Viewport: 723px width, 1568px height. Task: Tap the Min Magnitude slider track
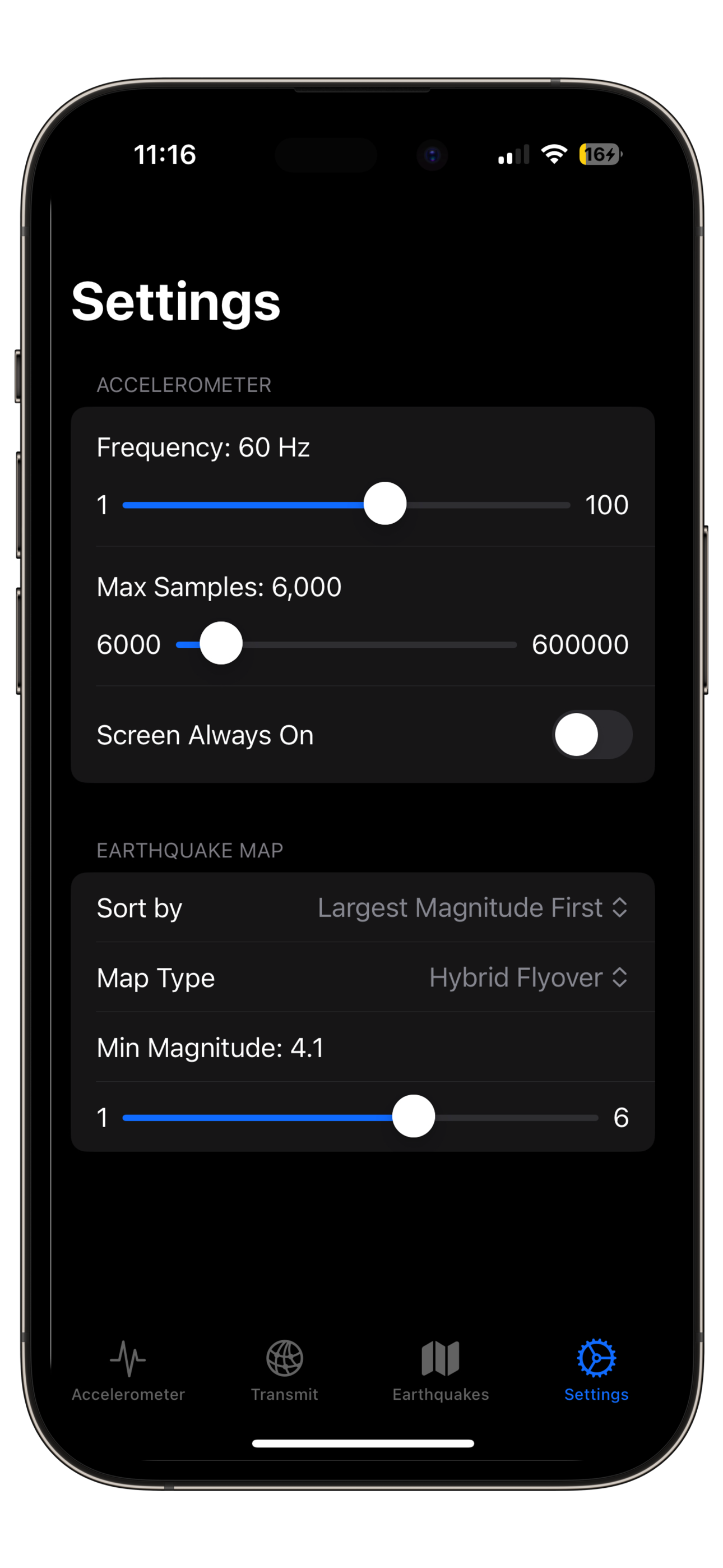pyautogui.click(x=360, y=1118)
